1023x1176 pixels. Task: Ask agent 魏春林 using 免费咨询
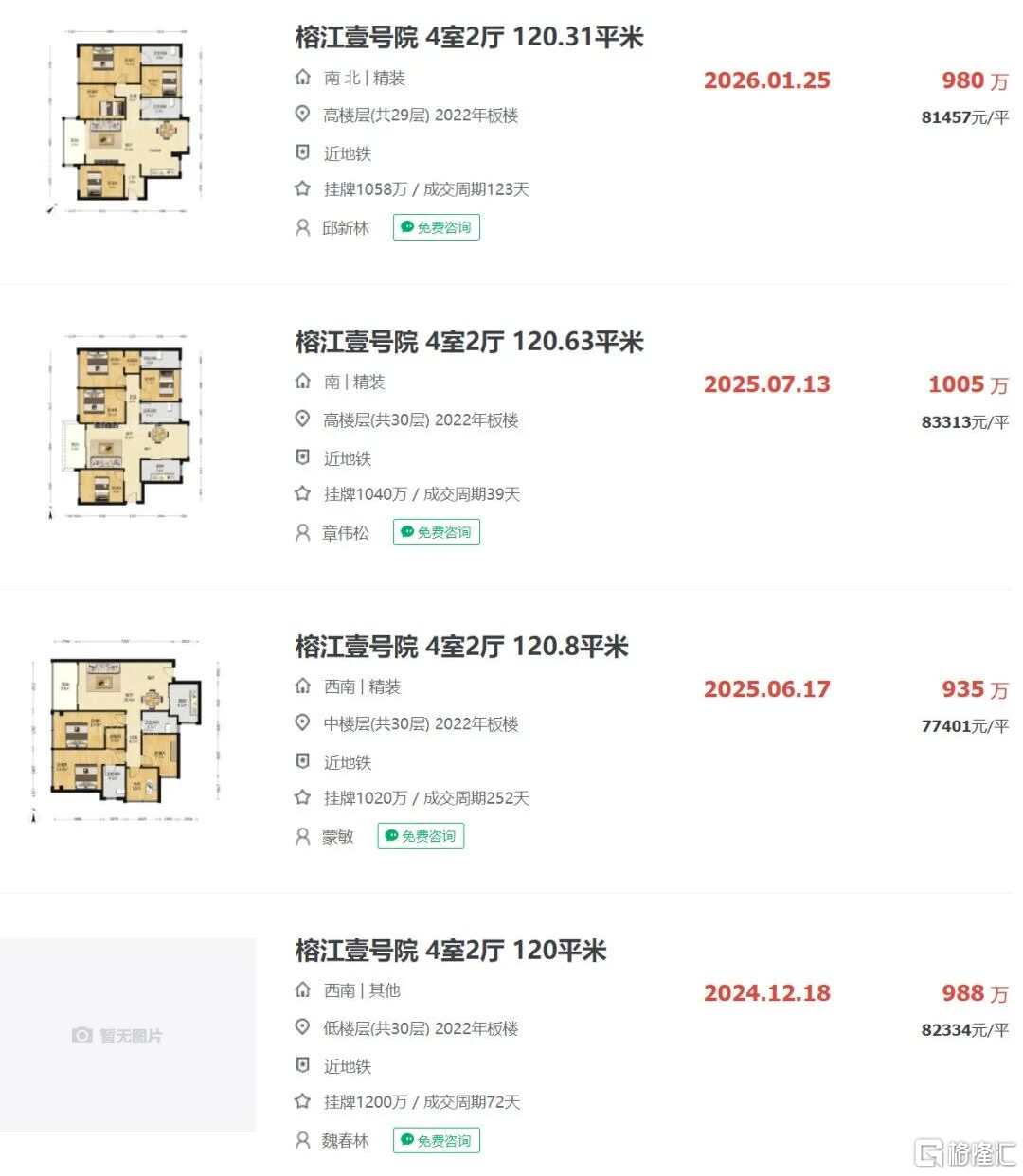436,1141
